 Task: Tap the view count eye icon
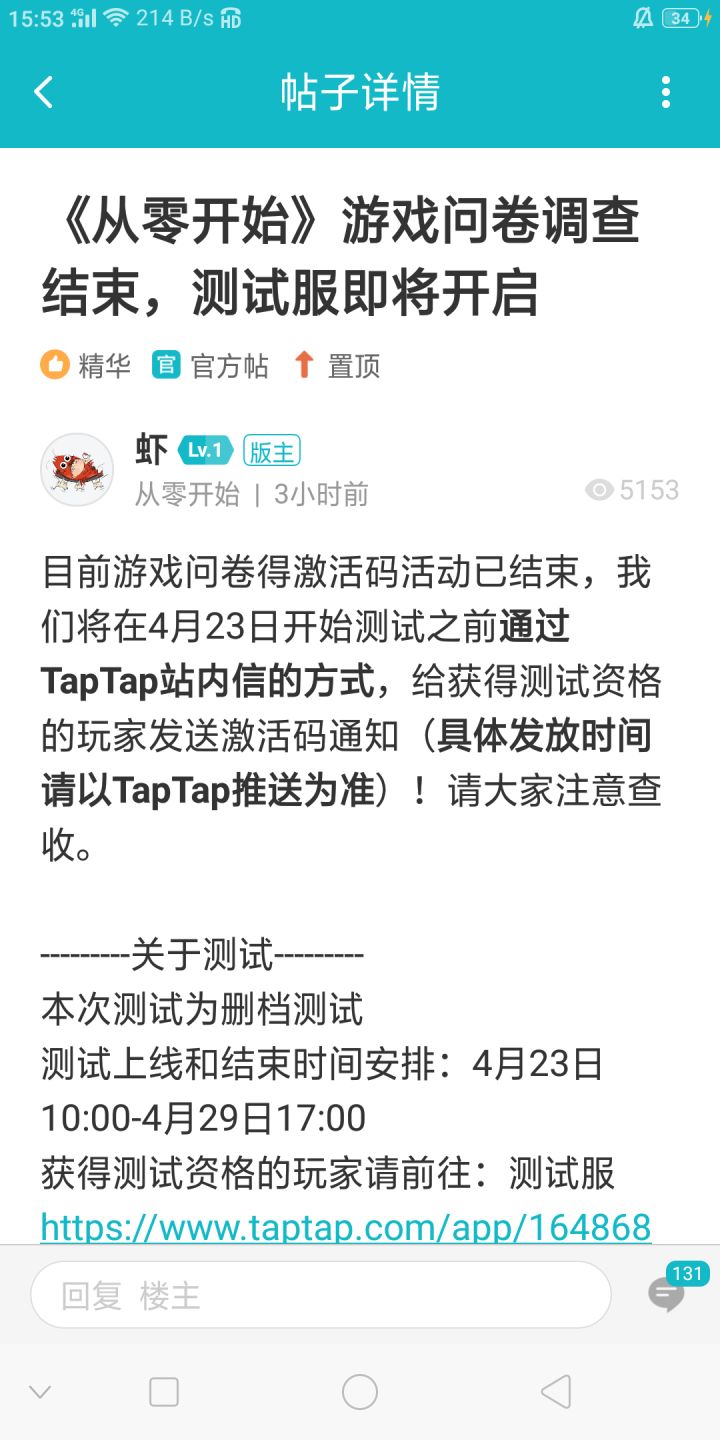(x=600, y=490)
